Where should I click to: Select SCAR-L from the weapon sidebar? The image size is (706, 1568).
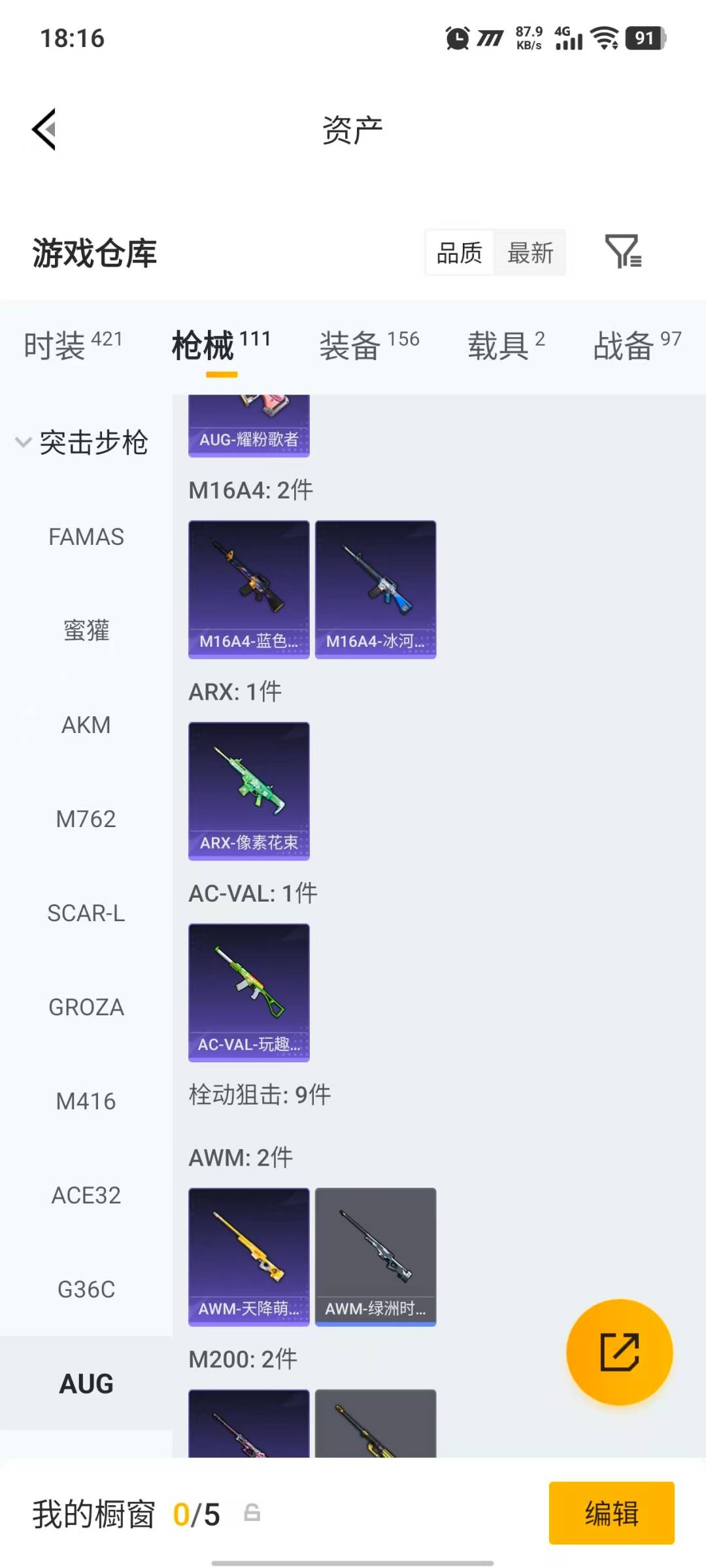pos(86,913)
